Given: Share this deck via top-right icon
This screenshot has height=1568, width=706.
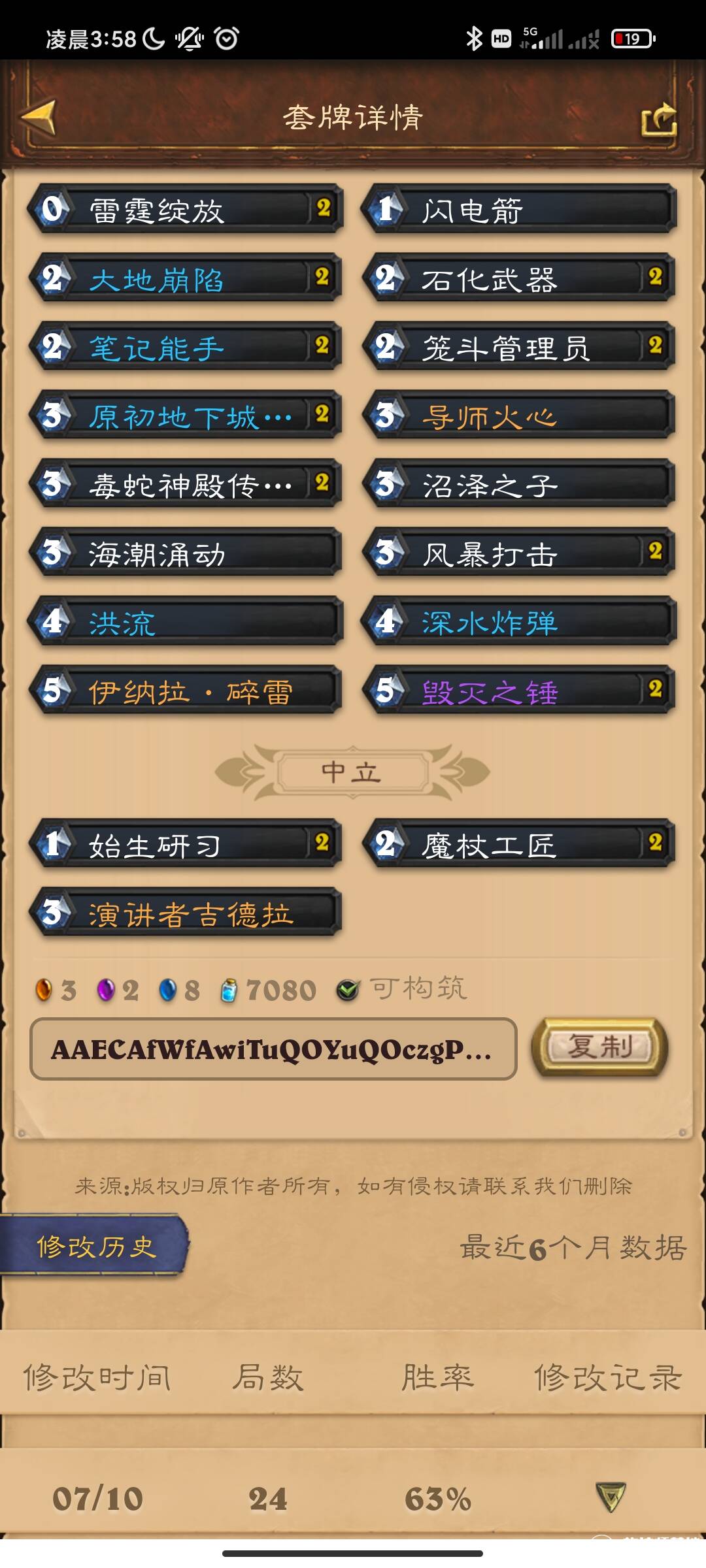Looking at the screenshot, I should 658,120.
